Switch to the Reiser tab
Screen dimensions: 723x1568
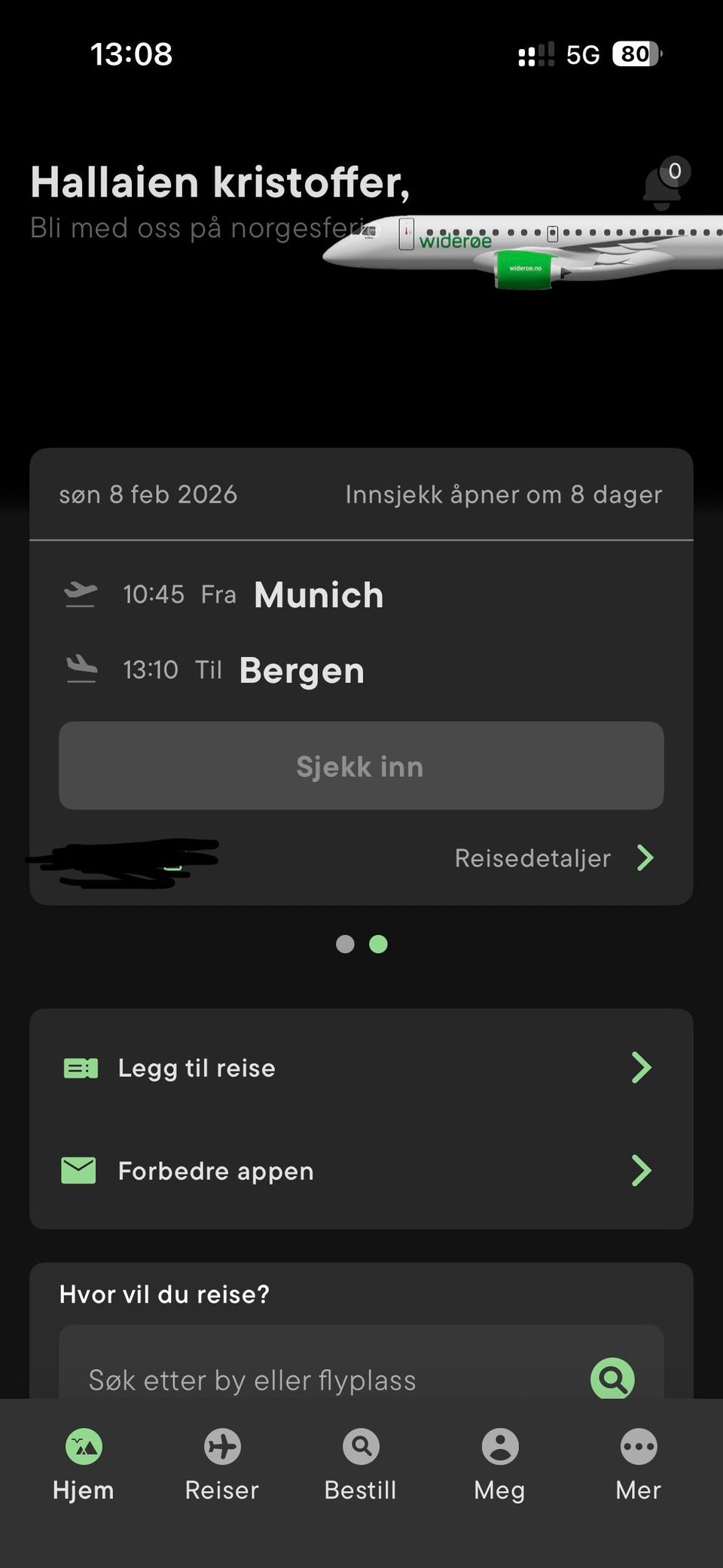click(222, 1465)
